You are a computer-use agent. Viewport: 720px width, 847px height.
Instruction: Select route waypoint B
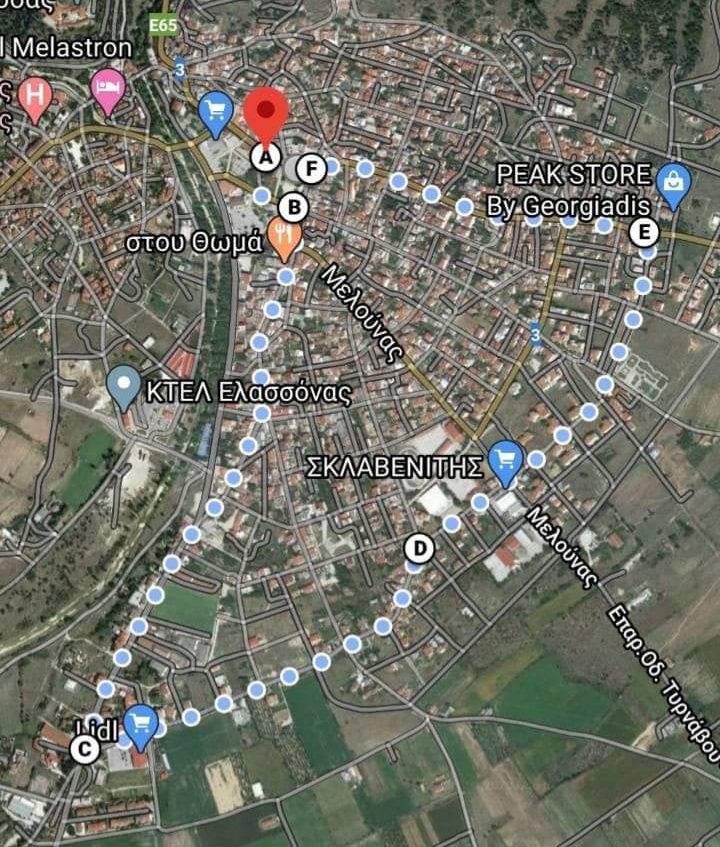click(x=293, y=208)
